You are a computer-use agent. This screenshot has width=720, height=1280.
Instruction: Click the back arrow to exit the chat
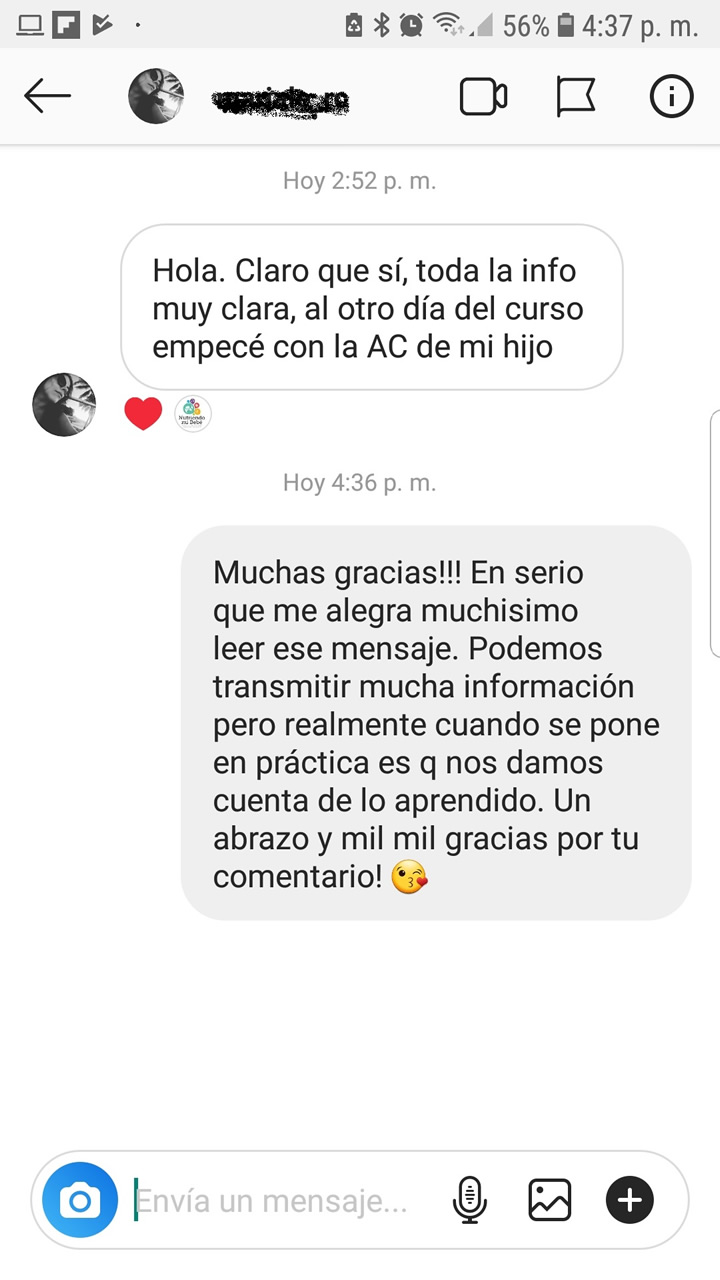coord(47,96)
